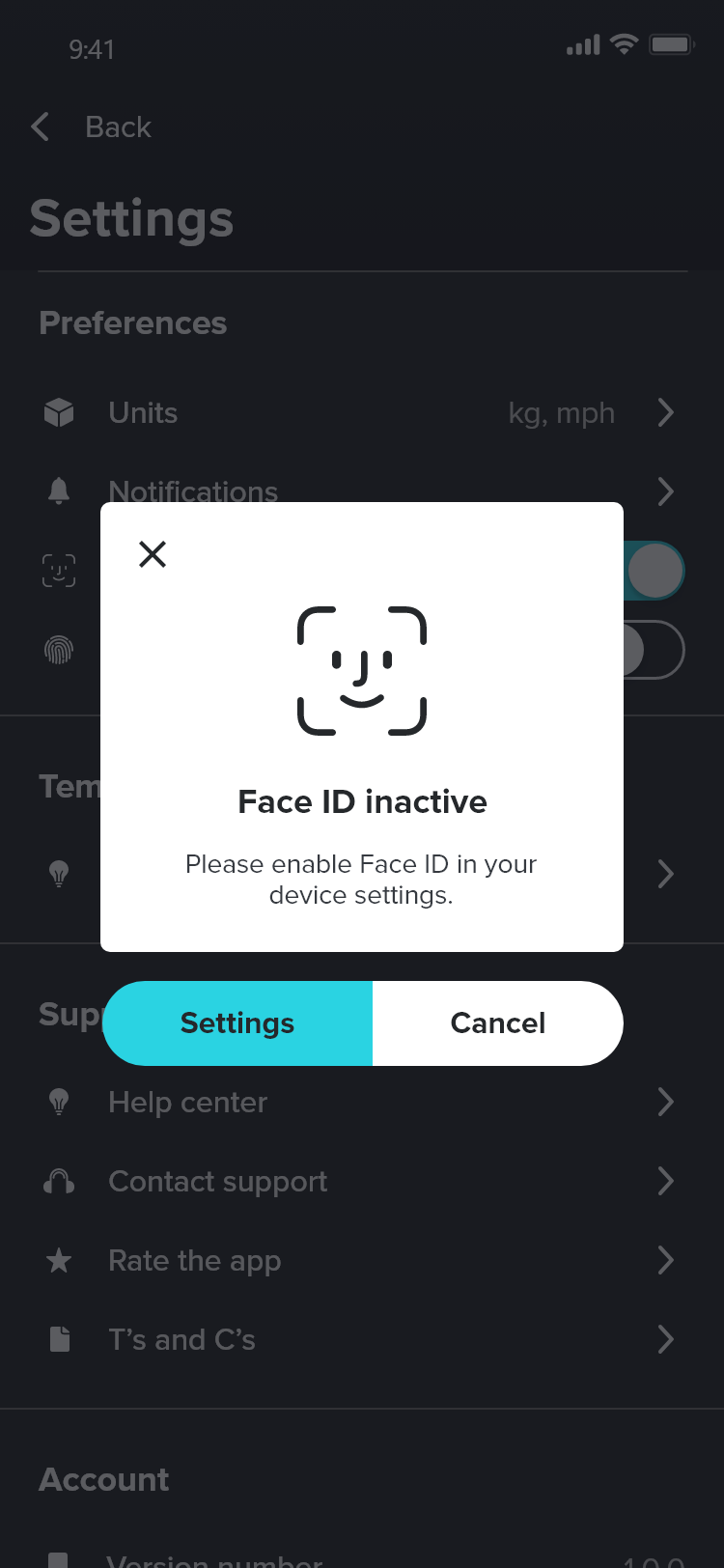Open device Settings from the dialog

pyautogui.click(x=237, y=1023)
